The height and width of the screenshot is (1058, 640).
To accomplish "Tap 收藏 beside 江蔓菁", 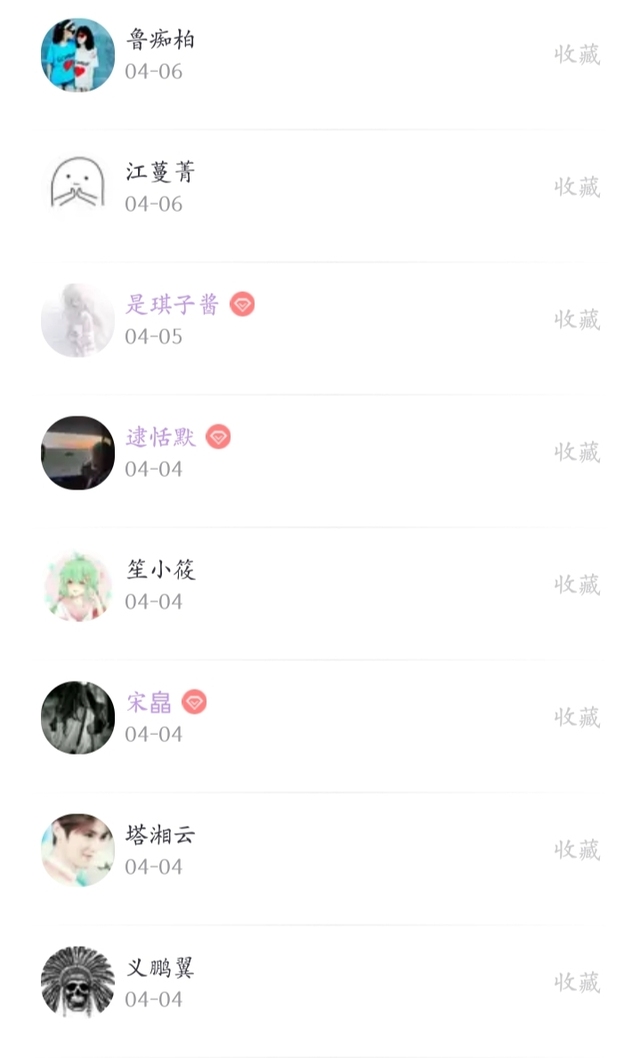I will [x=577, y=187].
